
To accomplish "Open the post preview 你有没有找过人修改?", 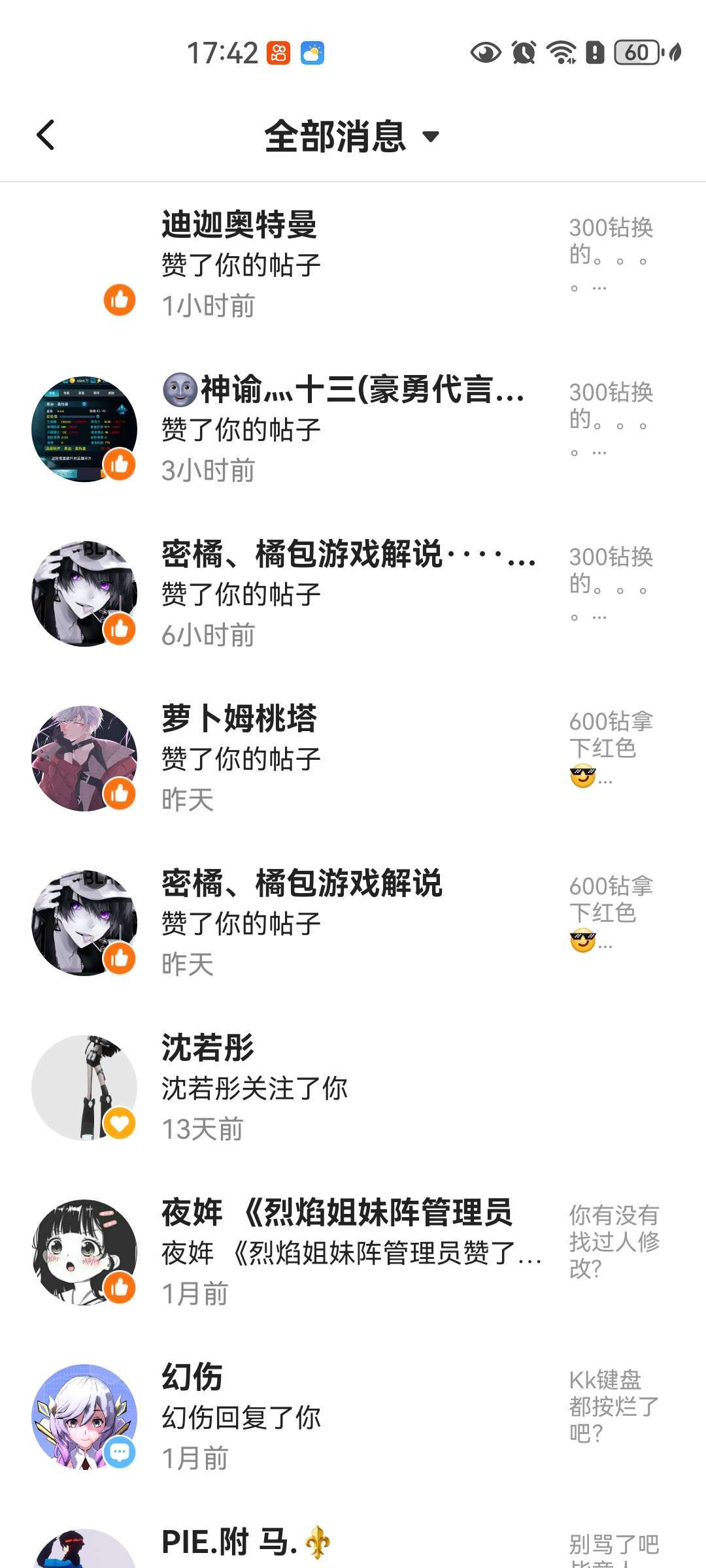I will tap(613, 1241).
